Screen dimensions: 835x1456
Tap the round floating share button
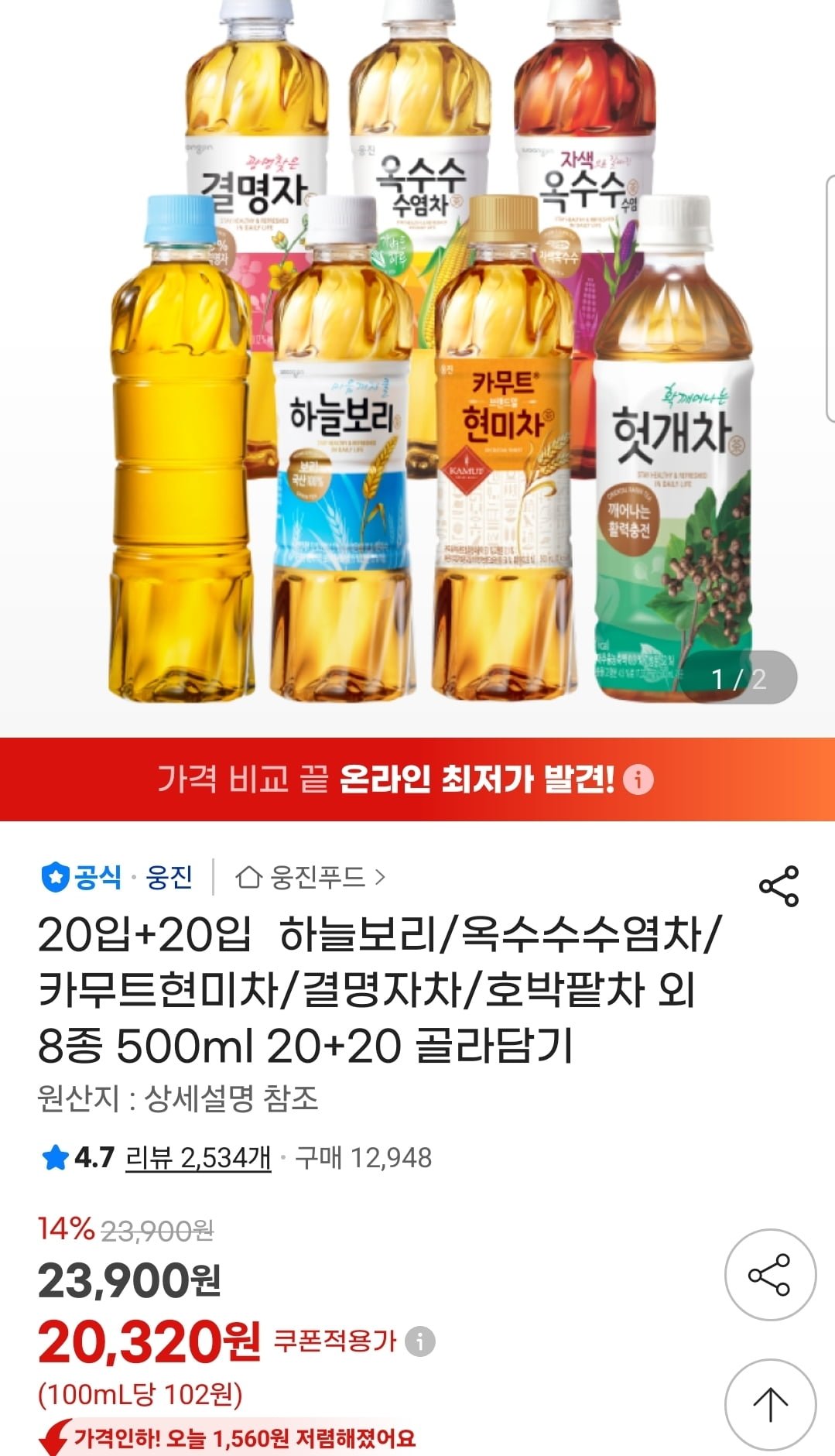770,1275
